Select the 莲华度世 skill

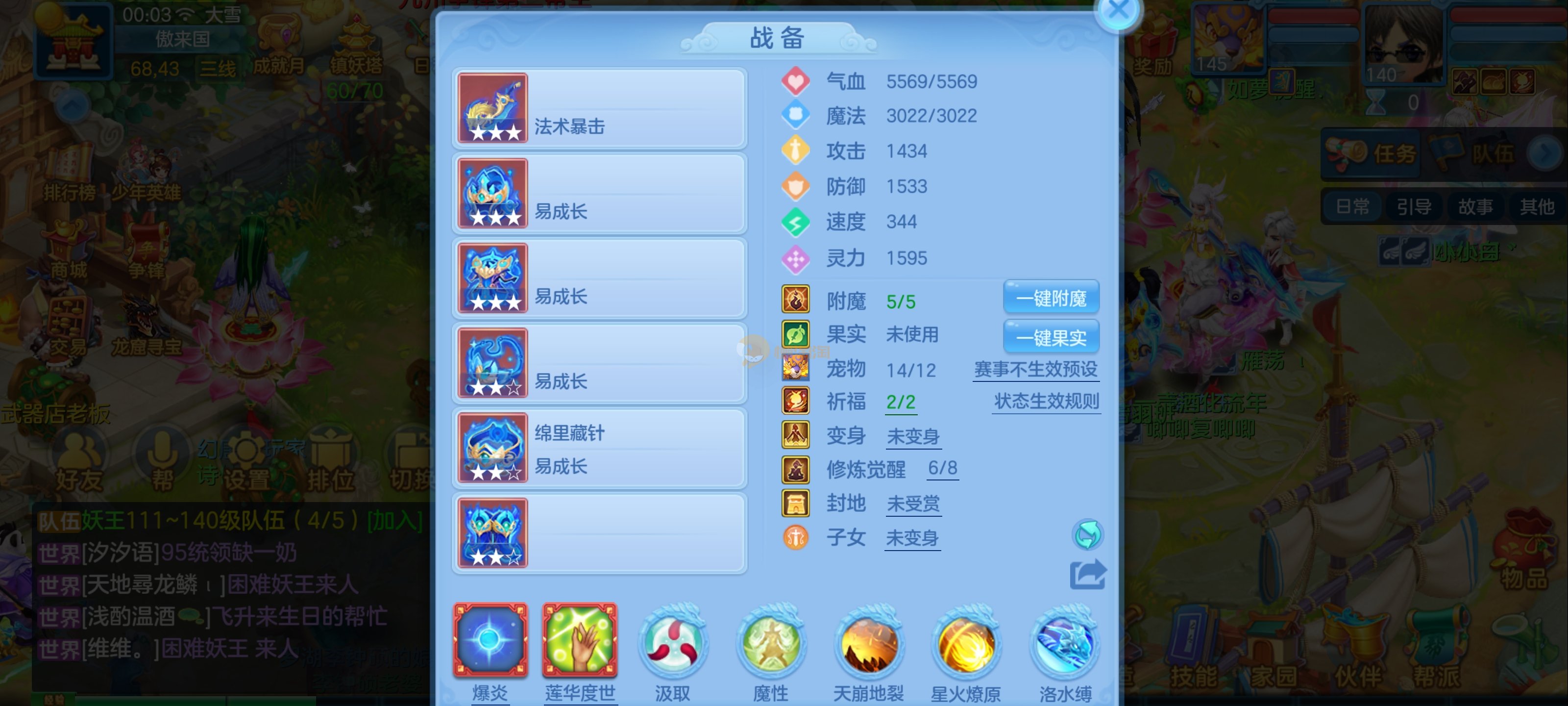click(x=580, y=640)
